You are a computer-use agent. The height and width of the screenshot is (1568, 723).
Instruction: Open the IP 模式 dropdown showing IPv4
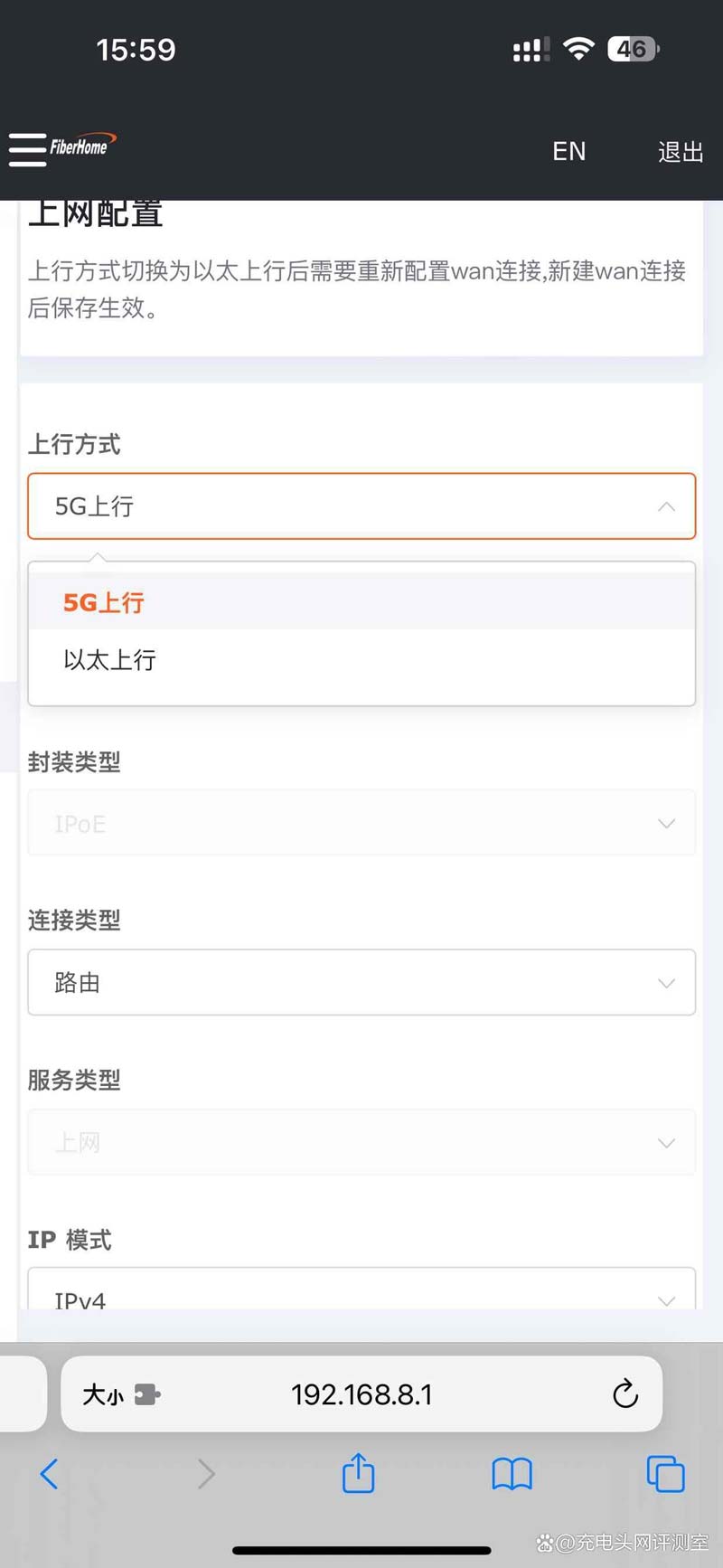(361, 1289)
